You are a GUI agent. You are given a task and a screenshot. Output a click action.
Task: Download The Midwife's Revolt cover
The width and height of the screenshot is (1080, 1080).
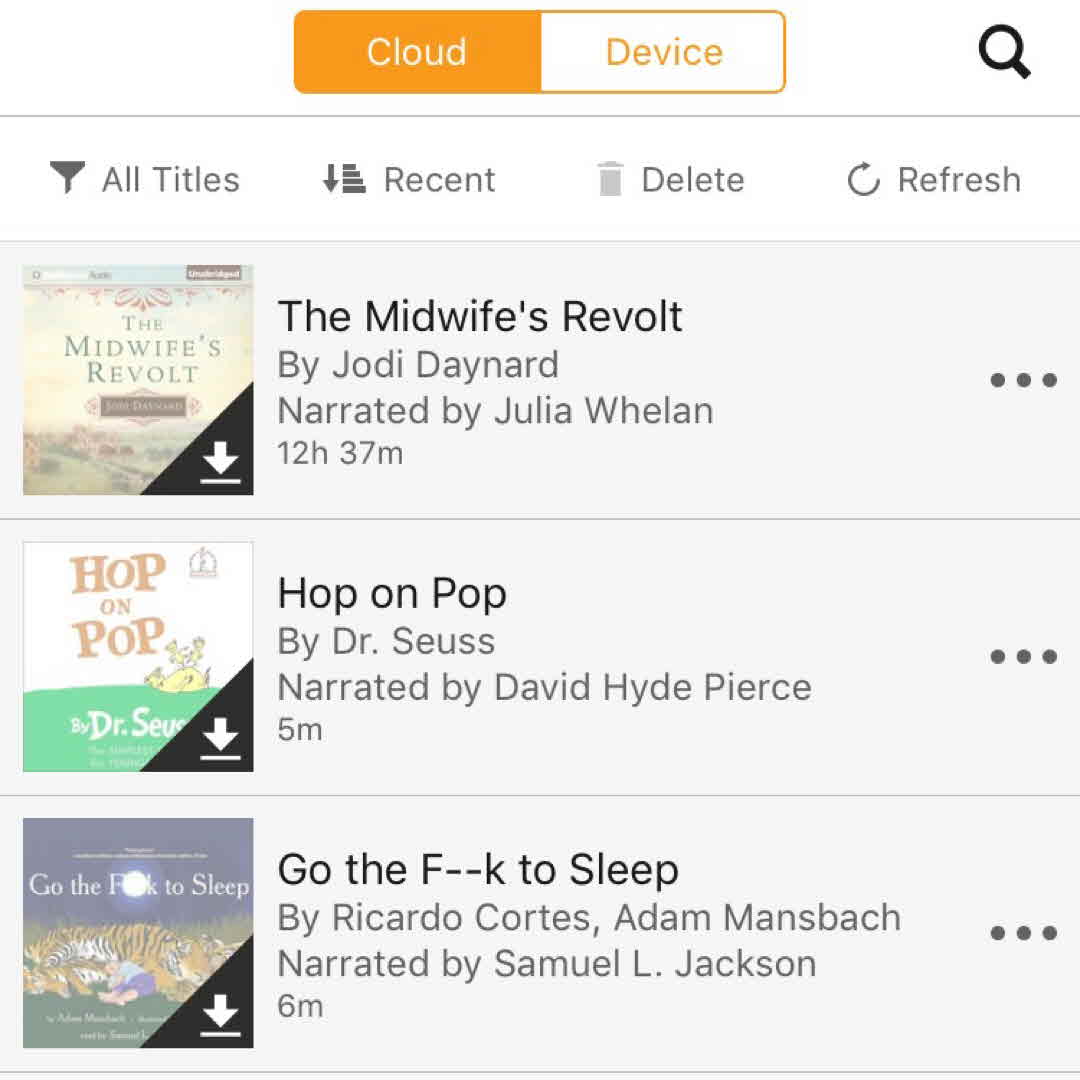click(x=220, y=463)
